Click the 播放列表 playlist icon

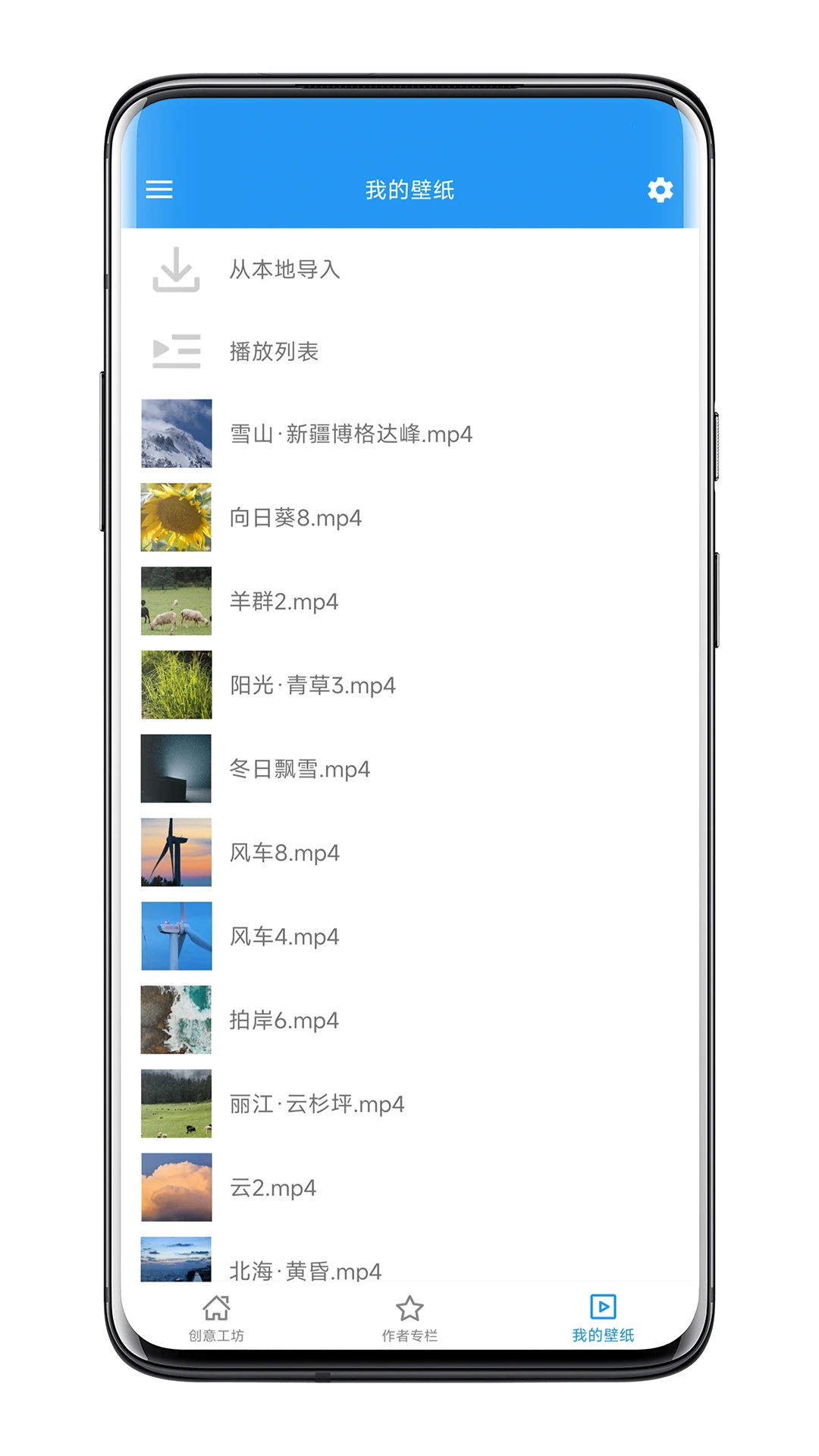(176, 350)
